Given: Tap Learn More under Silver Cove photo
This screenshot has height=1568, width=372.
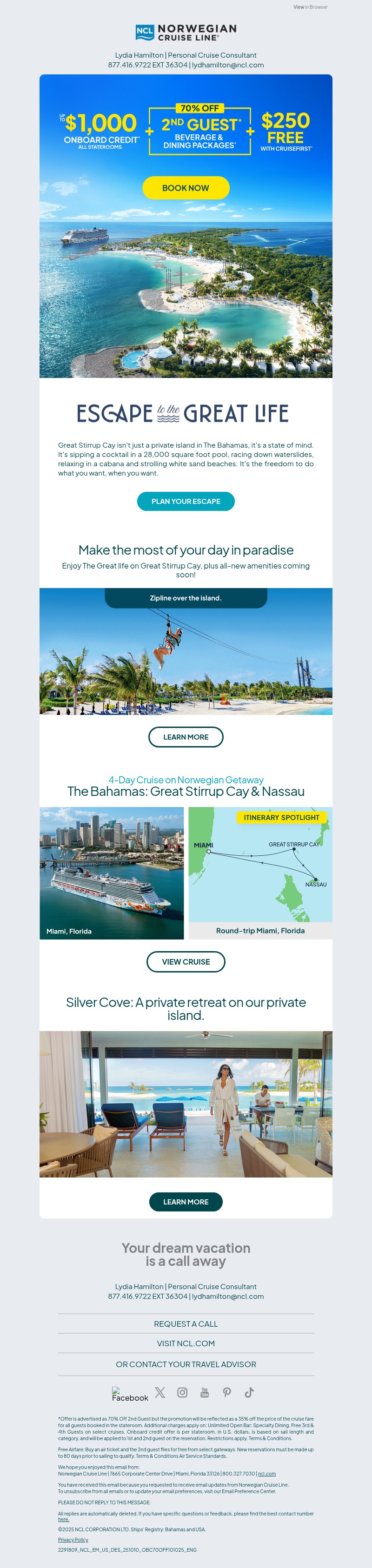Looking at the screenshot, I should click(186, 1202).
